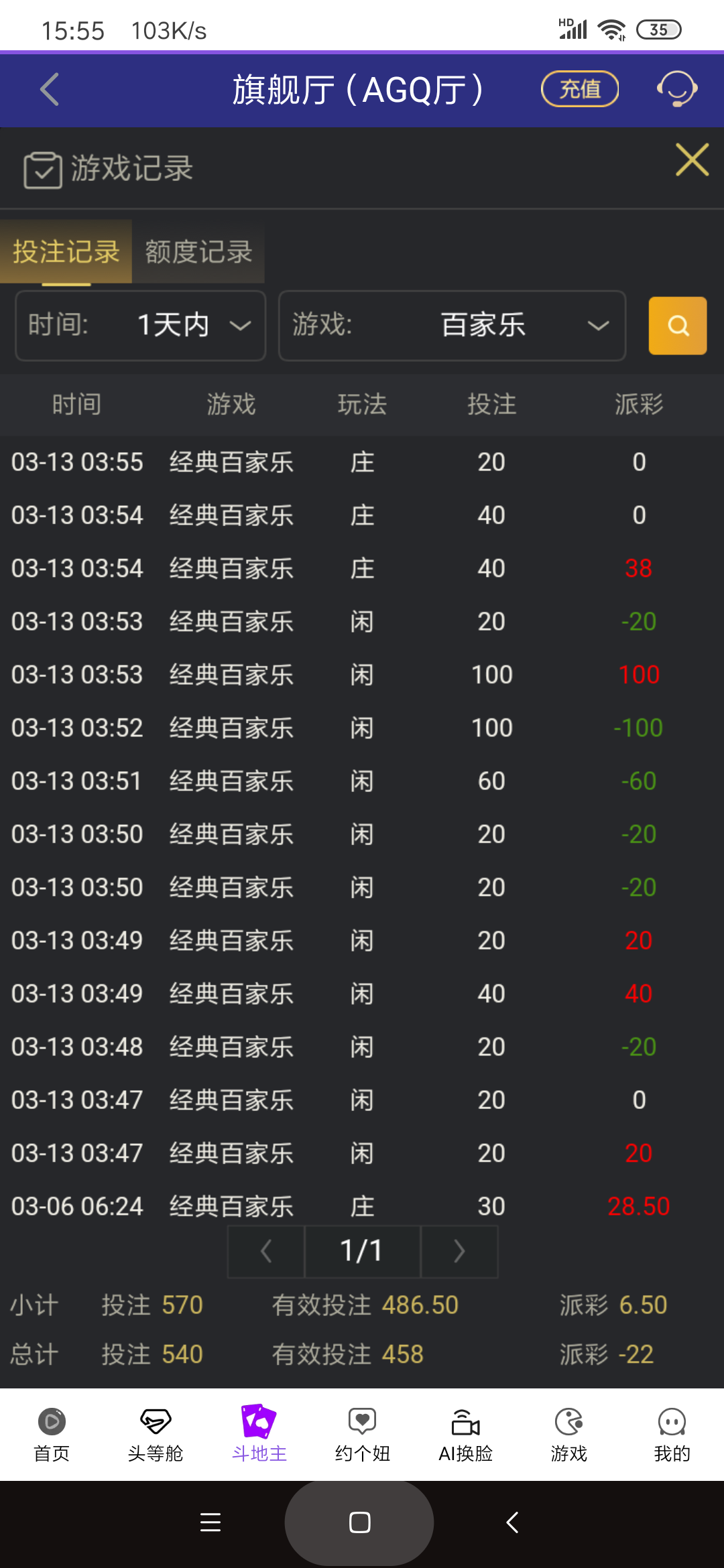724x1568 pixels.
Task: Tap the 充值 recharge button
Action: (x=579, y=89)
